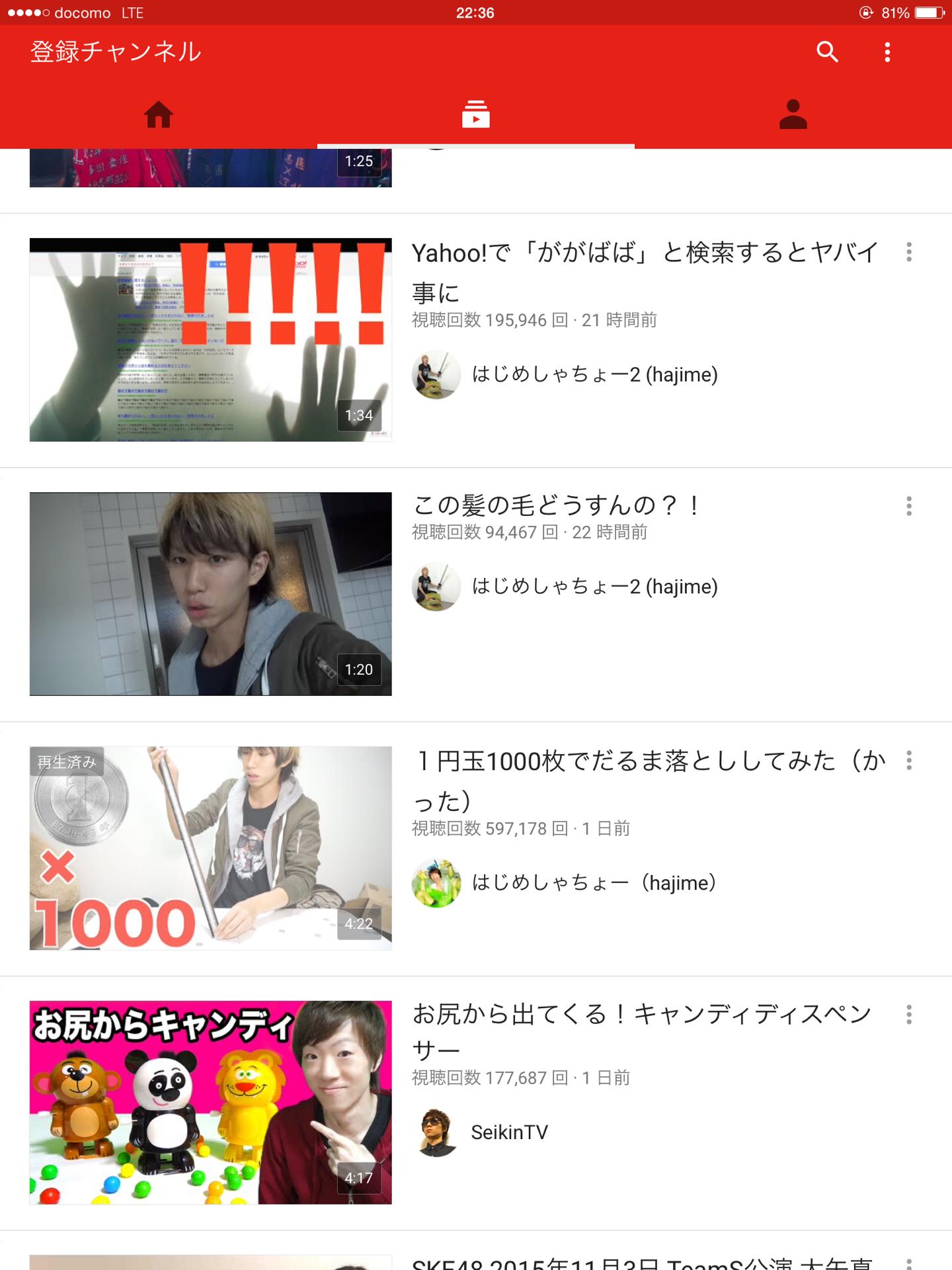Play the この髪の毛どうすんの？！ video
The image size is (952, 1270).
[210, 593]
